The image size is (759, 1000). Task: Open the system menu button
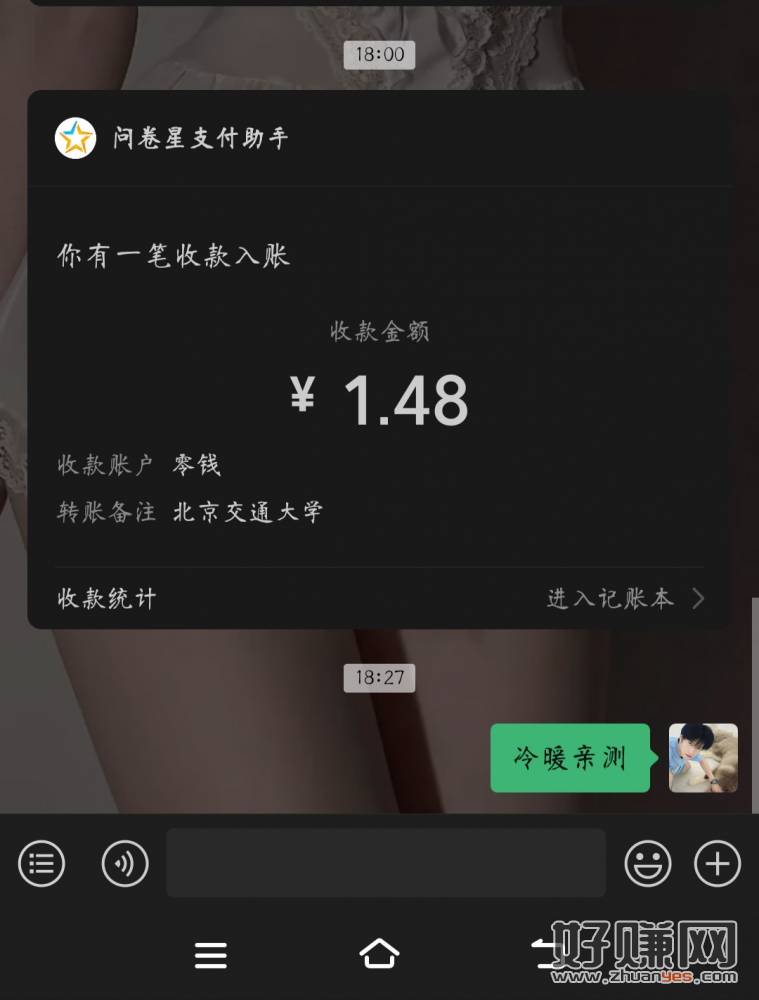210,955
